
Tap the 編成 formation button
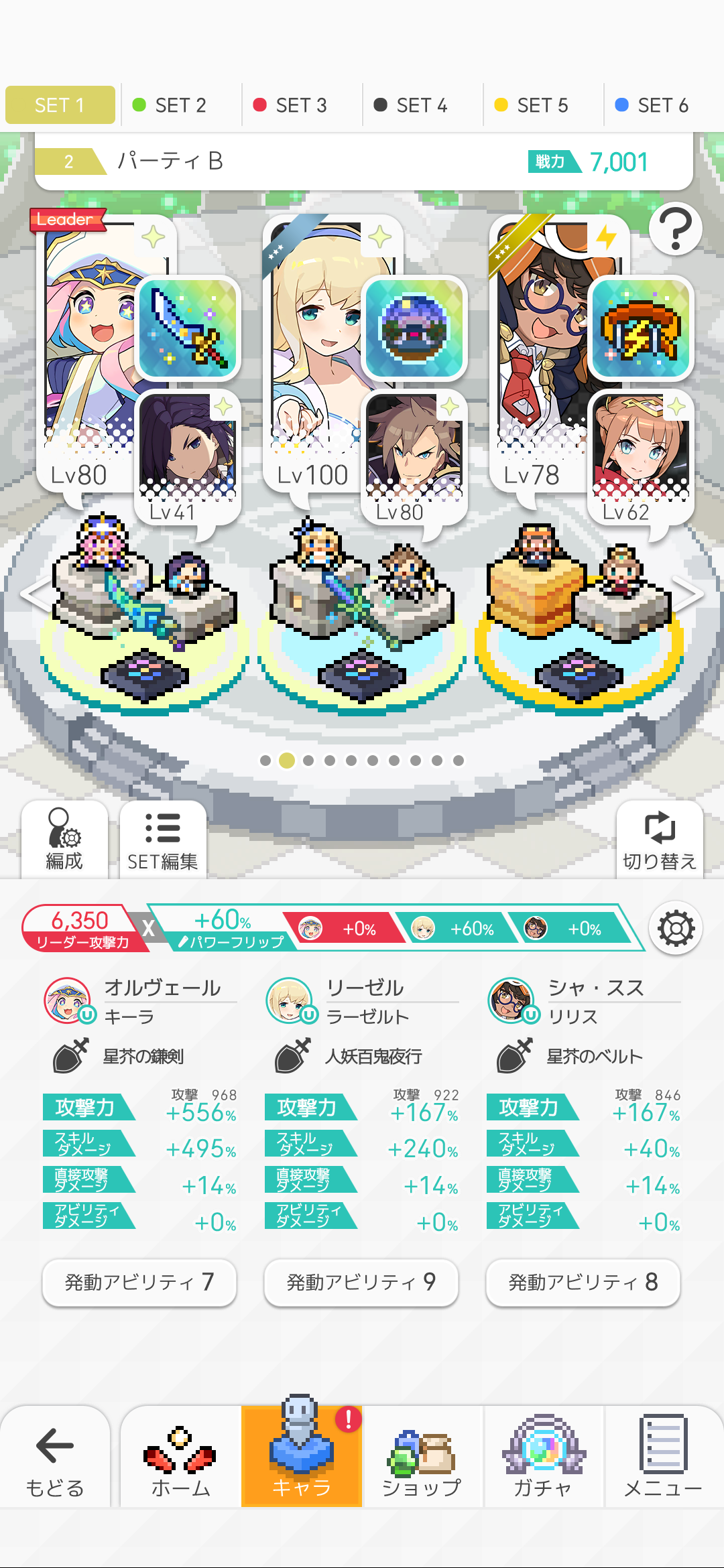[x=64, y=839]
